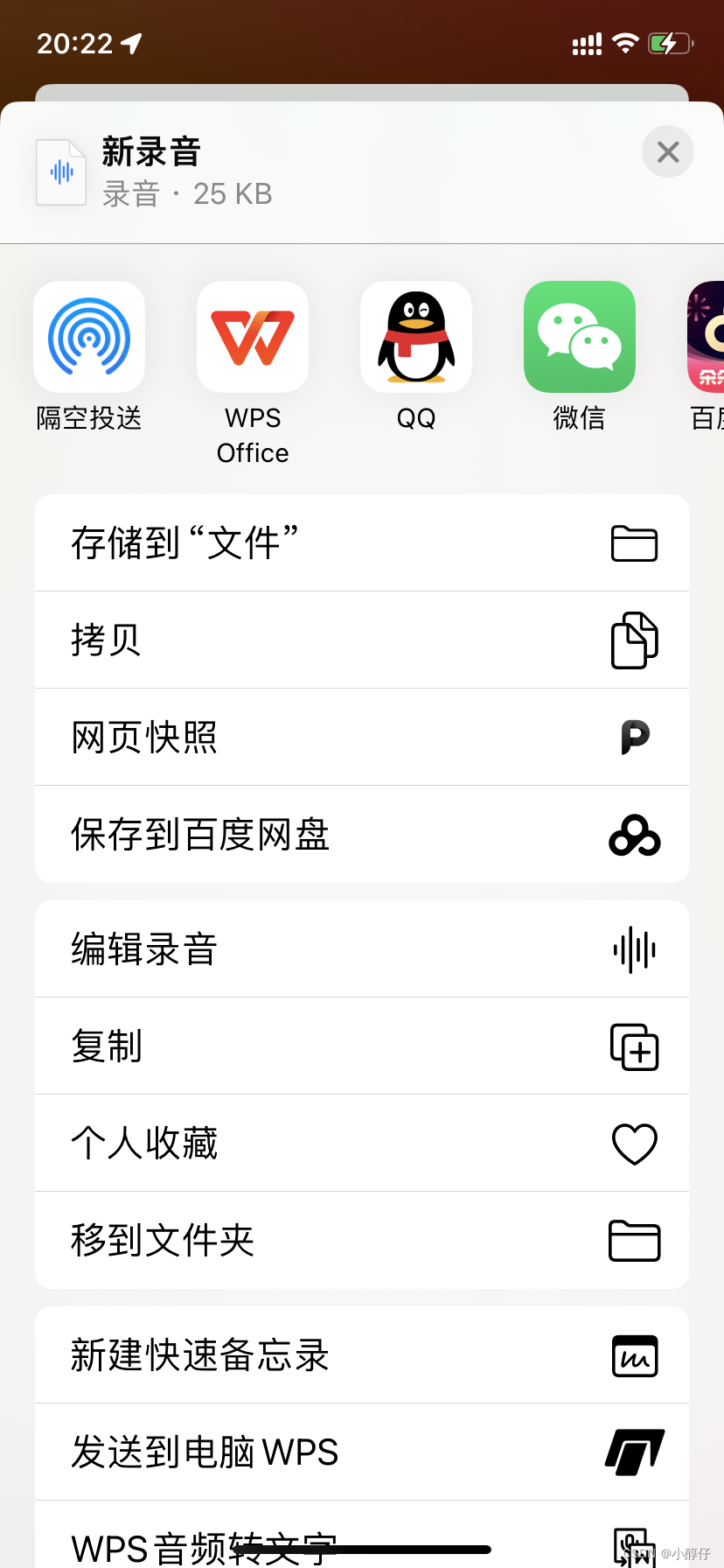Close the share sheet
The height and width of the screenshot is (1568, 724).
pyautogui.click(x=667, y=152)
